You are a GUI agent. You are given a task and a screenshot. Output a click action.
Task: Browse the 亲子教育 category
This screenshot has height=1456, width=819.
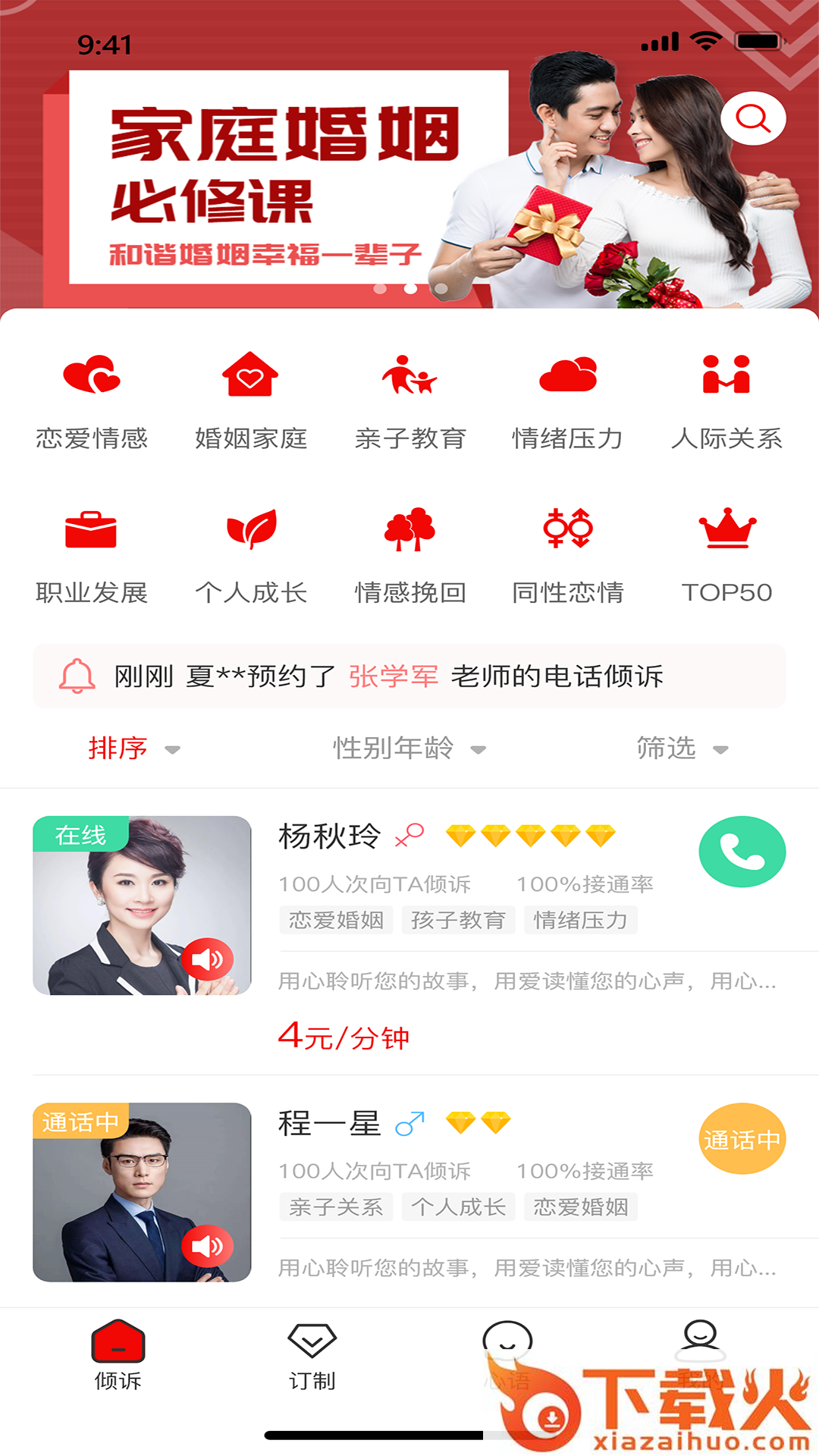(x=409, y=402)
